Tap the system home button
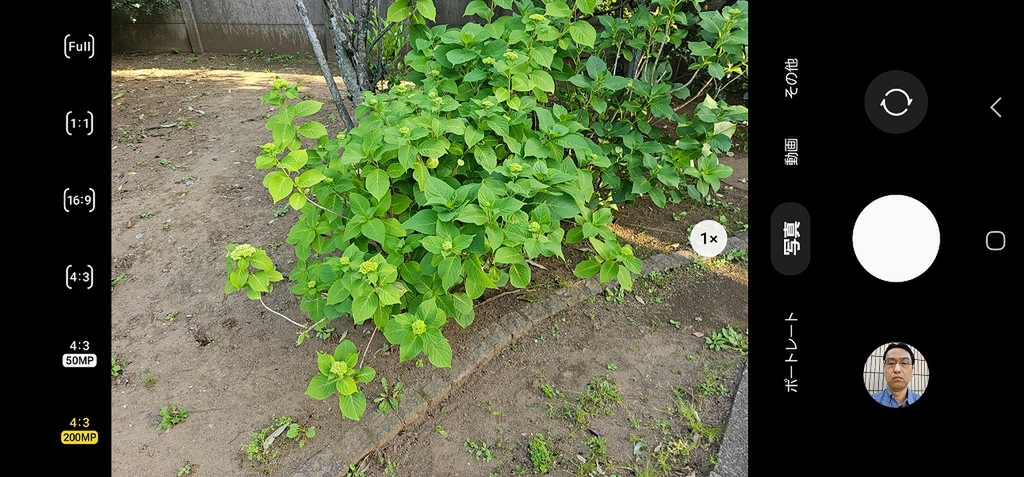1024x477 pixels. tap(995, 240)
